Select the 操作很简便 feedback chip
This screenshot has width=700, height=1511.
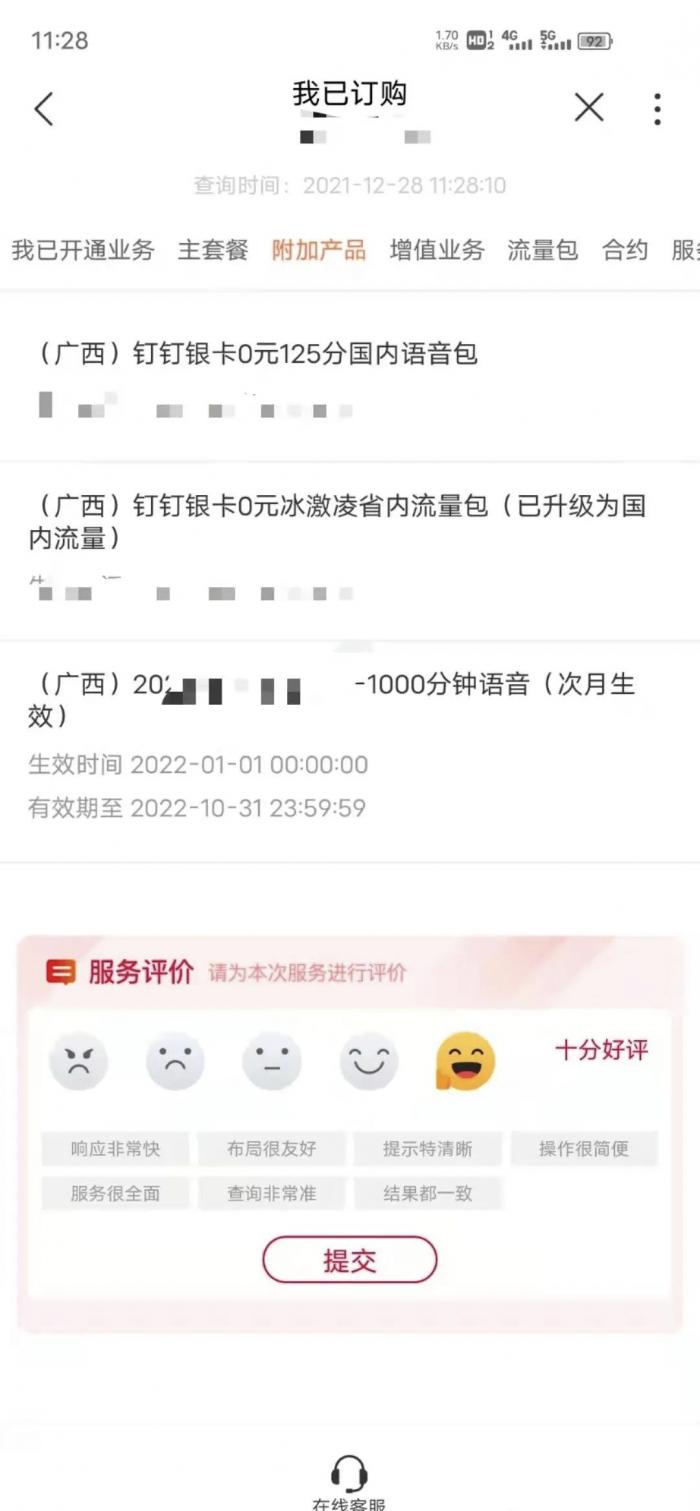point(584,1149)
